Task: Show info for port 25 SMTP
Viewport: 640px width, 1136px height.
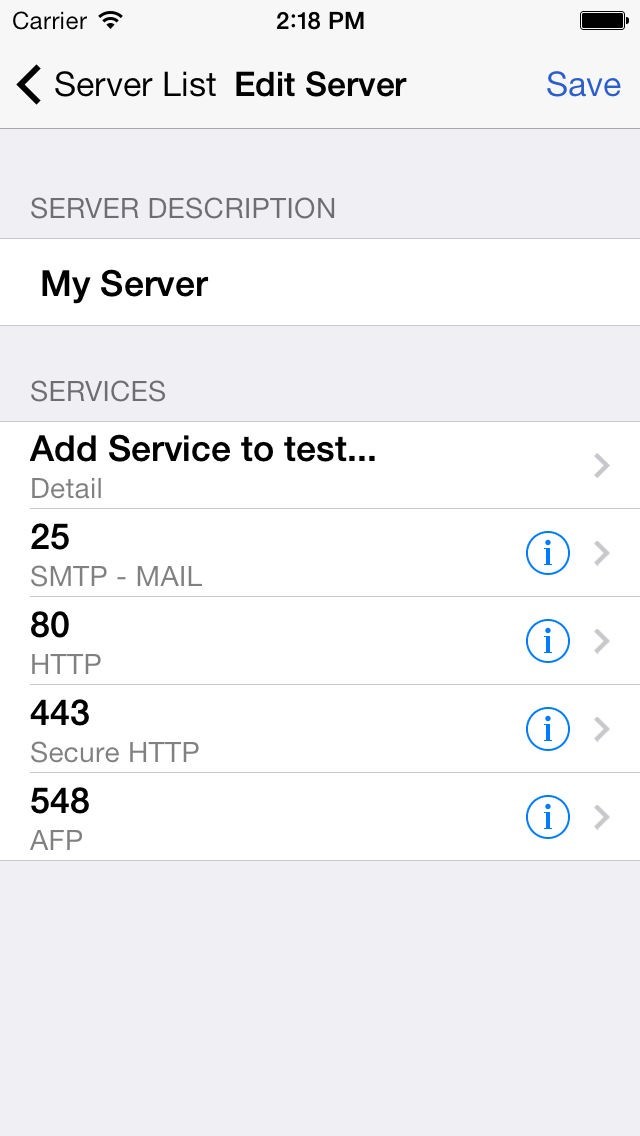Action: [x=547, y=554]
